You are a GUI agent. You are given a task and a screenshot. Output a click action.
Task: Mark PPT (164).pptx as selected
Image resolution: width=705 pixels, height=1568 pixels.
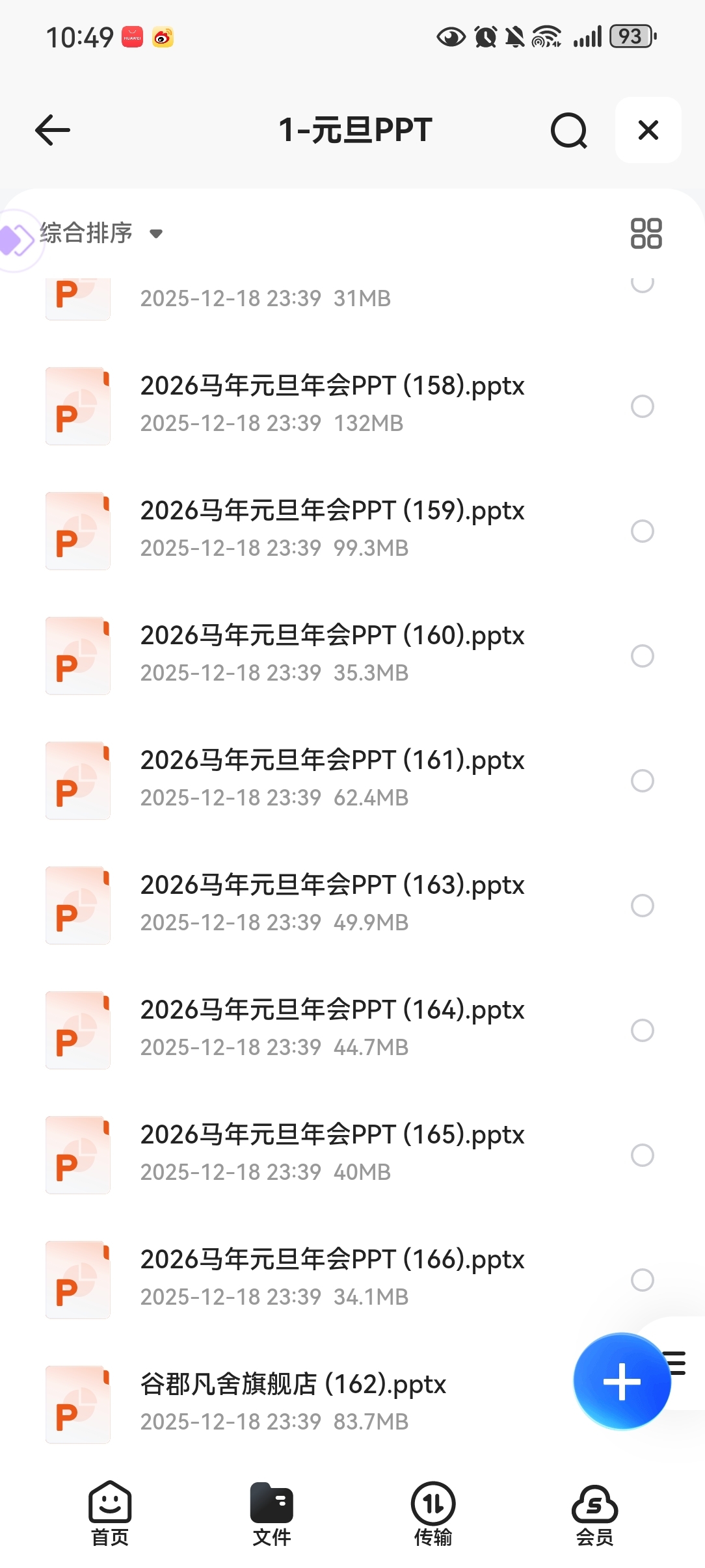(642, 1030)
